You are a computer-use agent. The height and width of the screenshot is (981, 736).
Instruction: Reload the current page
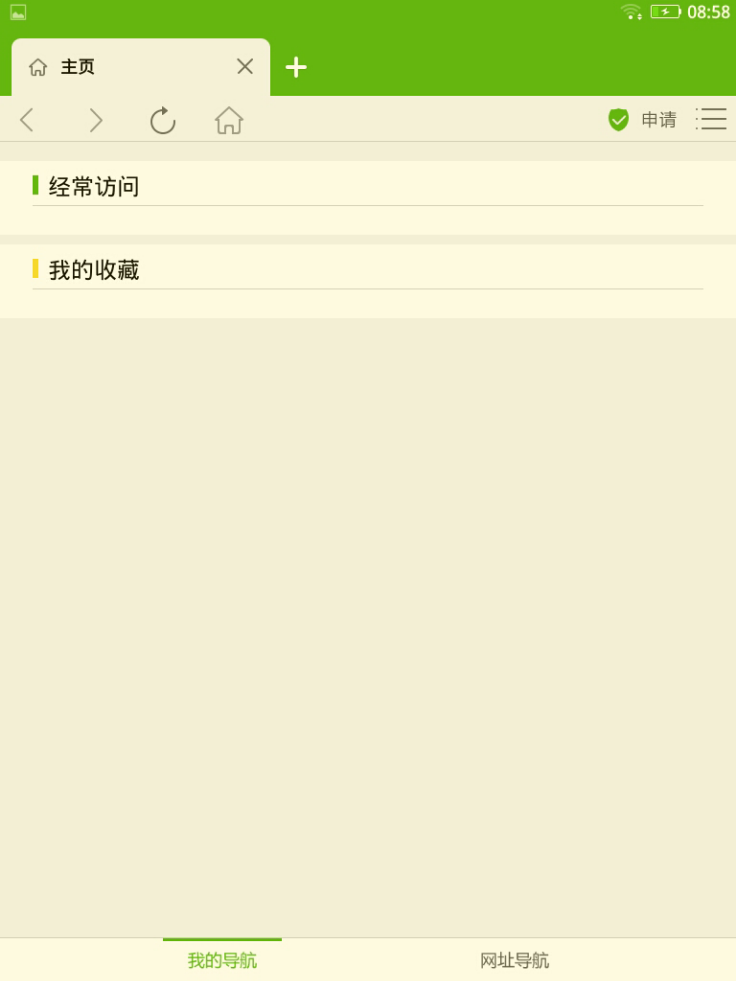[x=162, y=120]
